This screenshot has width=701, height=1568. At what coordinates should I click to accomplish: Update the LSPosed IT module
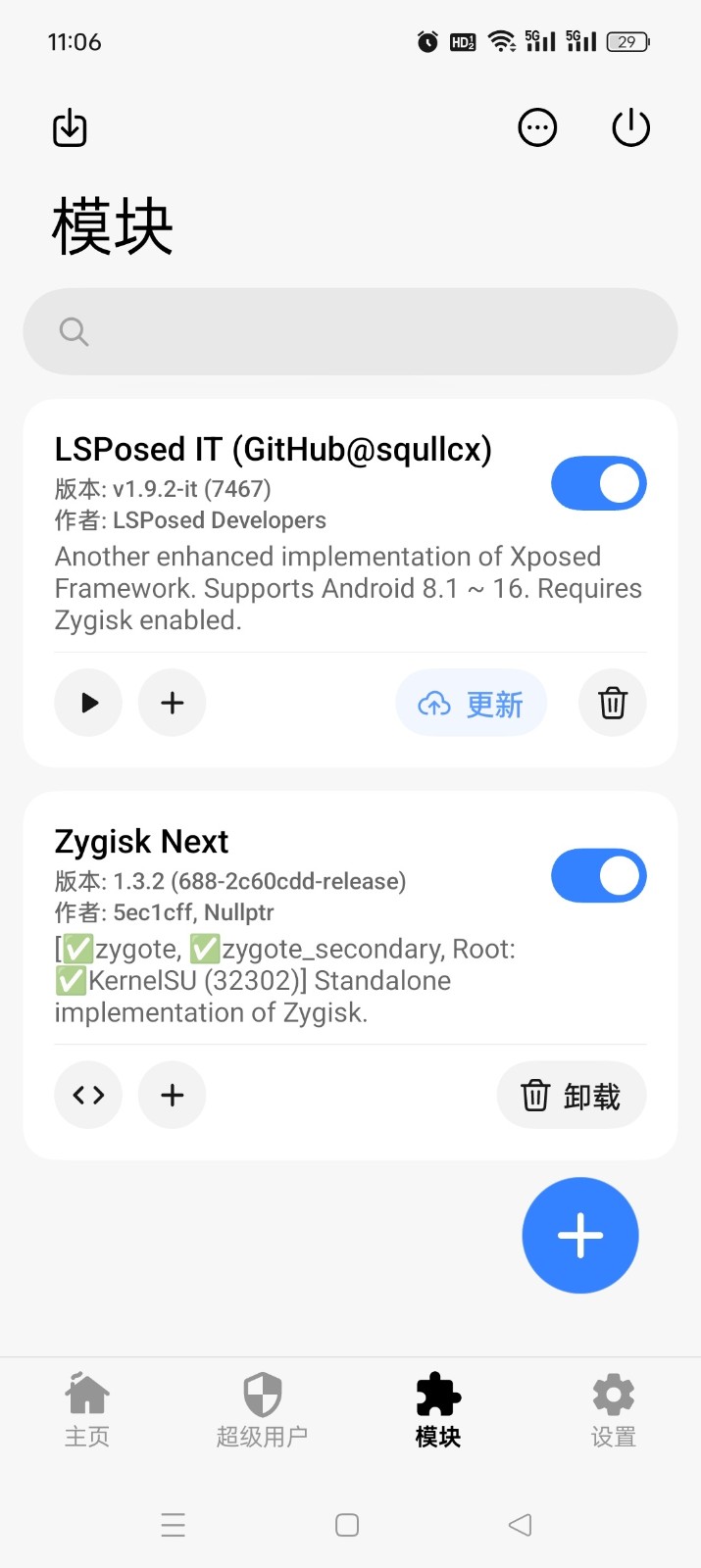tap(471, 703)
